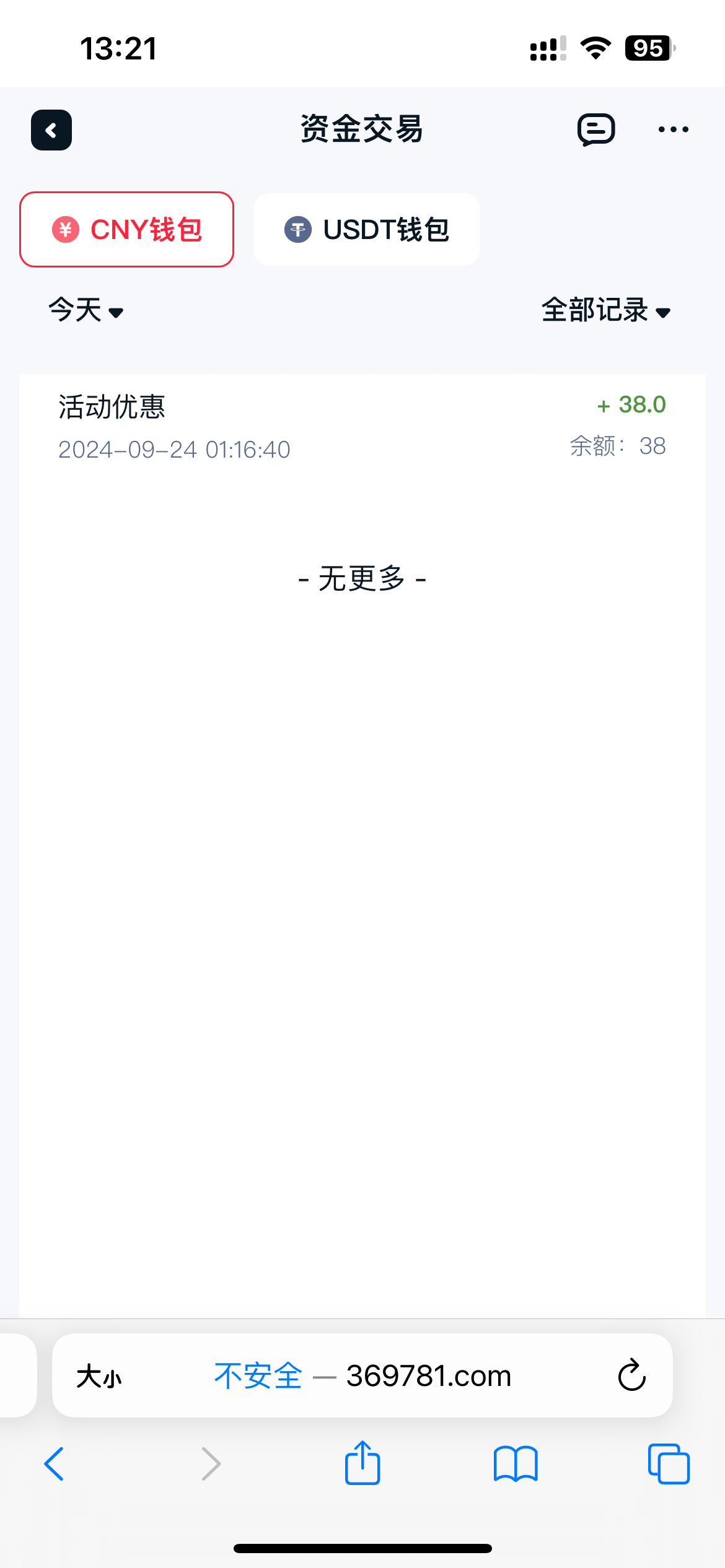The height and width of the screenshot is (1568, 725).
Task: Expand the 全部记录 record filter dropdown
Action: pos(606,310)
